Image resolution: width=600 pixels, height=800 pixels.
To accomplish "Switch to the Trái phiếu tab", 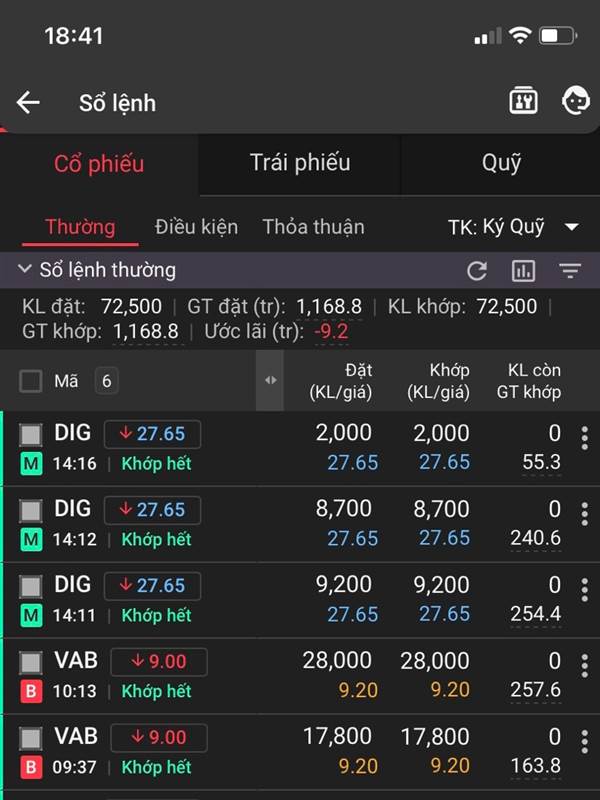I will 300,163.
